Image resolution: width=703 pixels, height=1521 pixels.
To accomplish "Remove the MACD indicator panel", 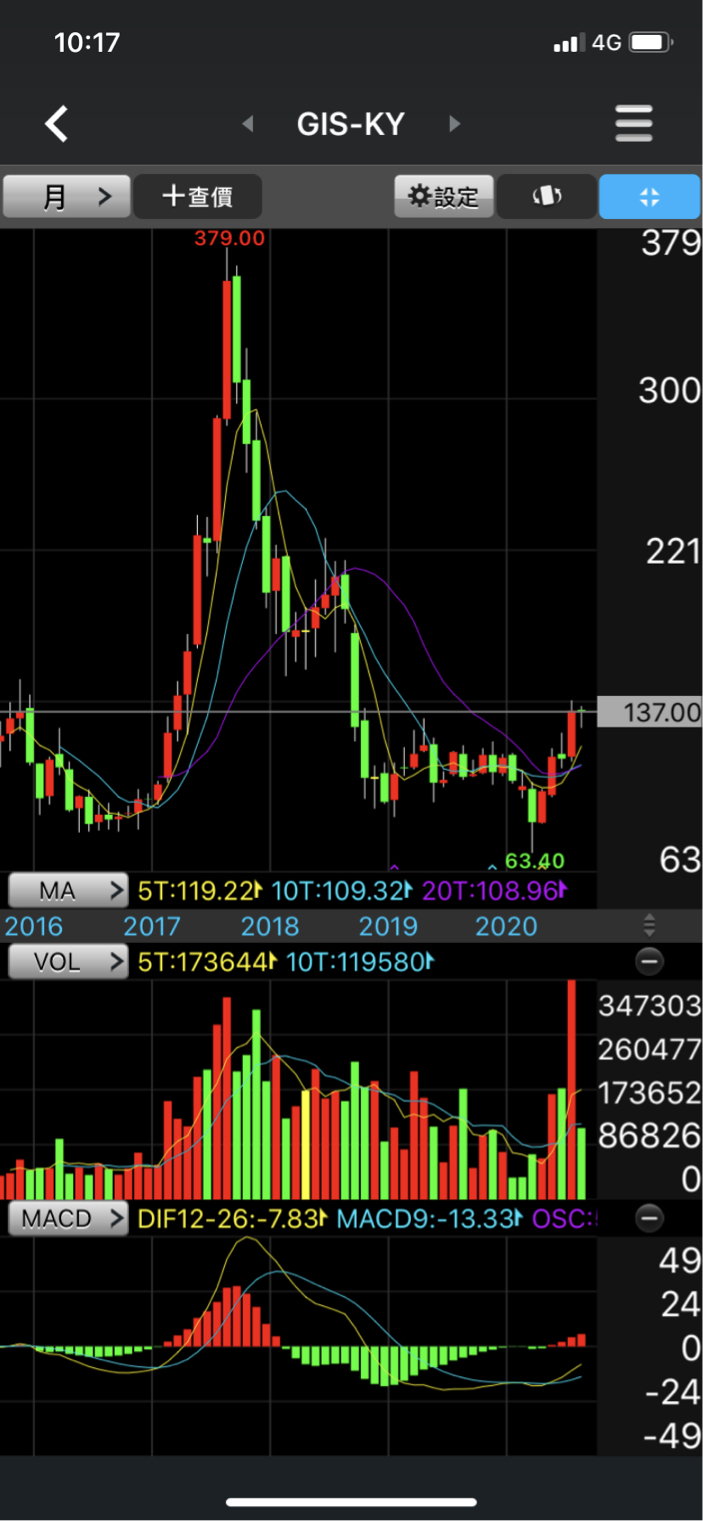I will pos(649,1219).
